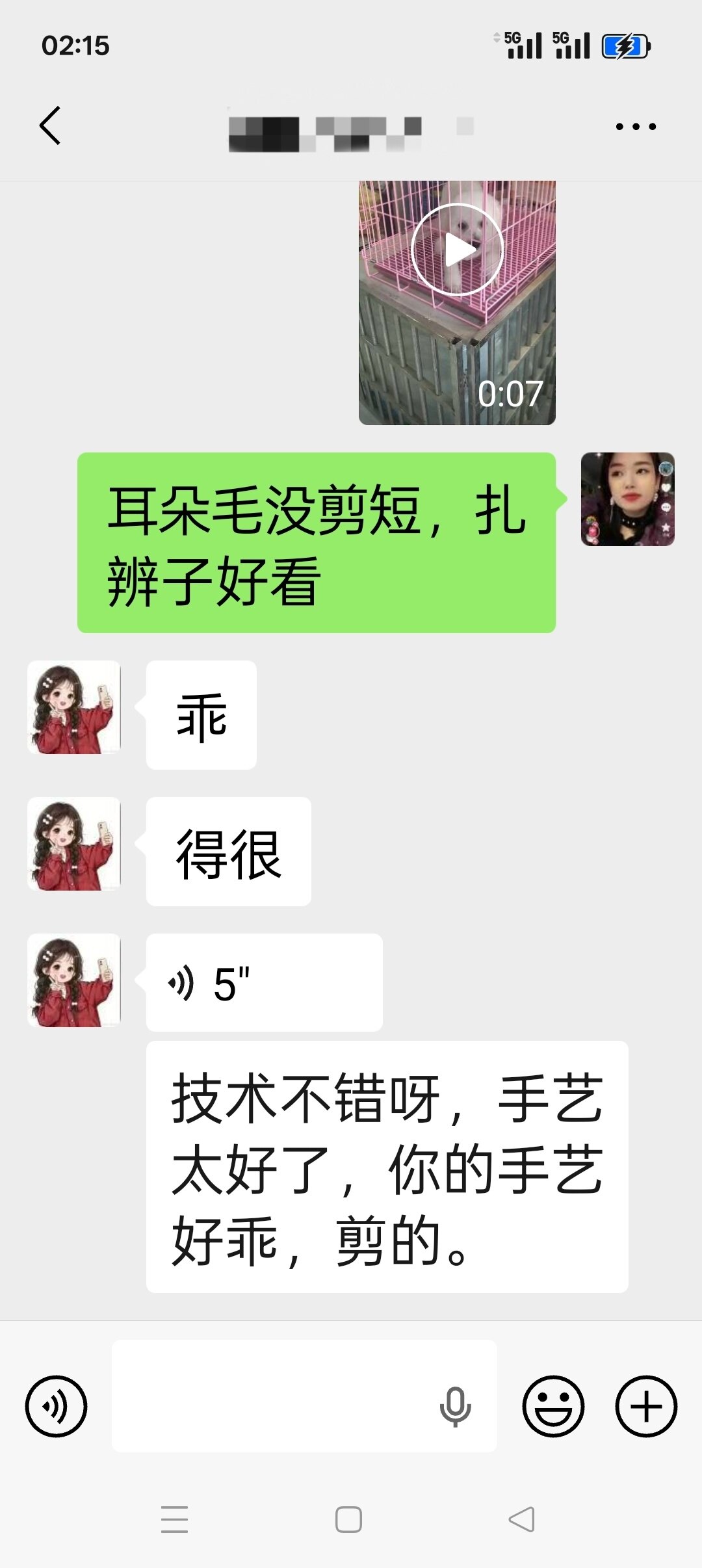Play the 0:07 puppy cage video
Screen dimensions: 702x1568
457,250
